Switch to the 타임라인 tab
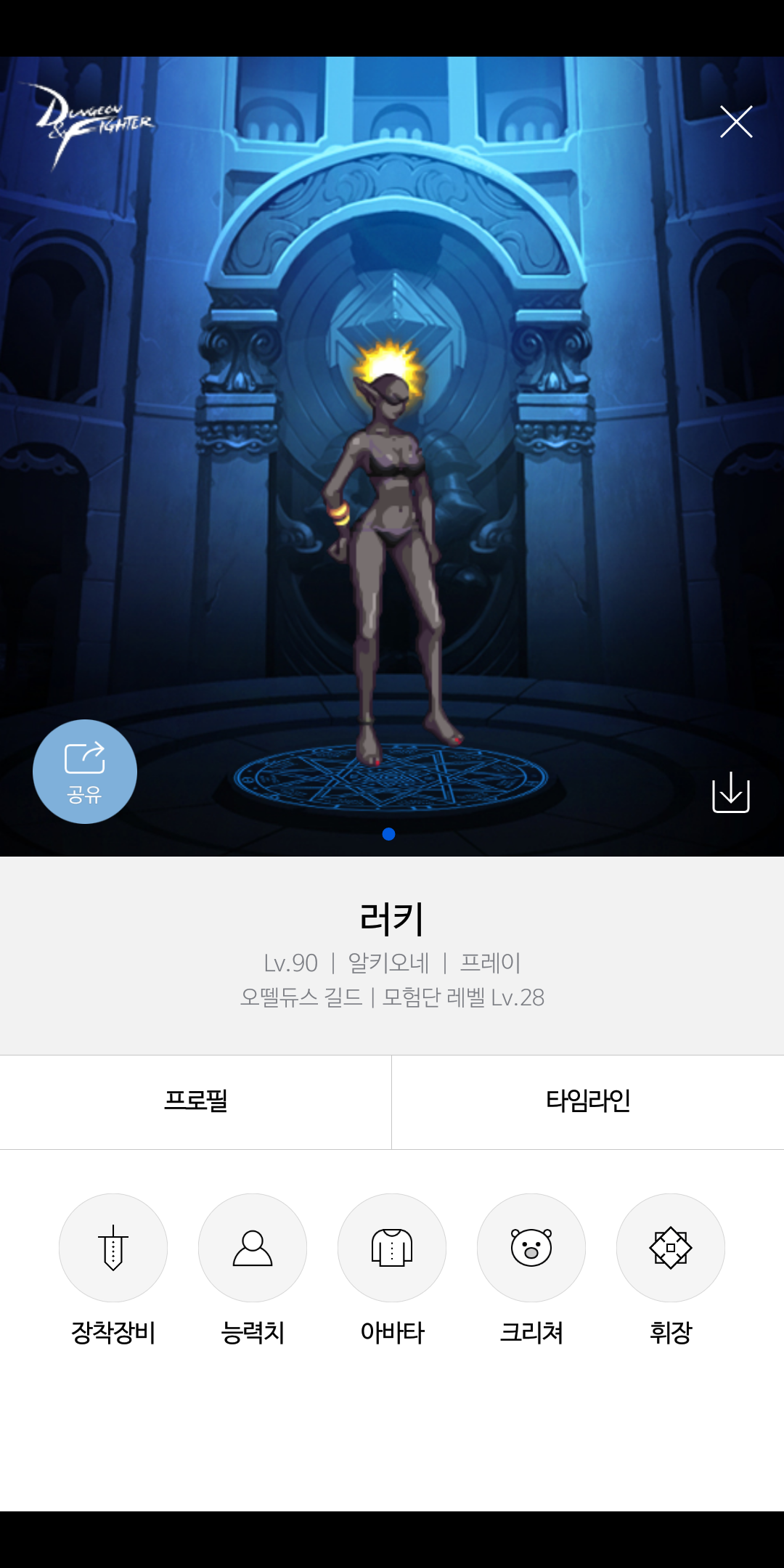The height and width of the screenshot is (1568, 784). pos(588,1101)
